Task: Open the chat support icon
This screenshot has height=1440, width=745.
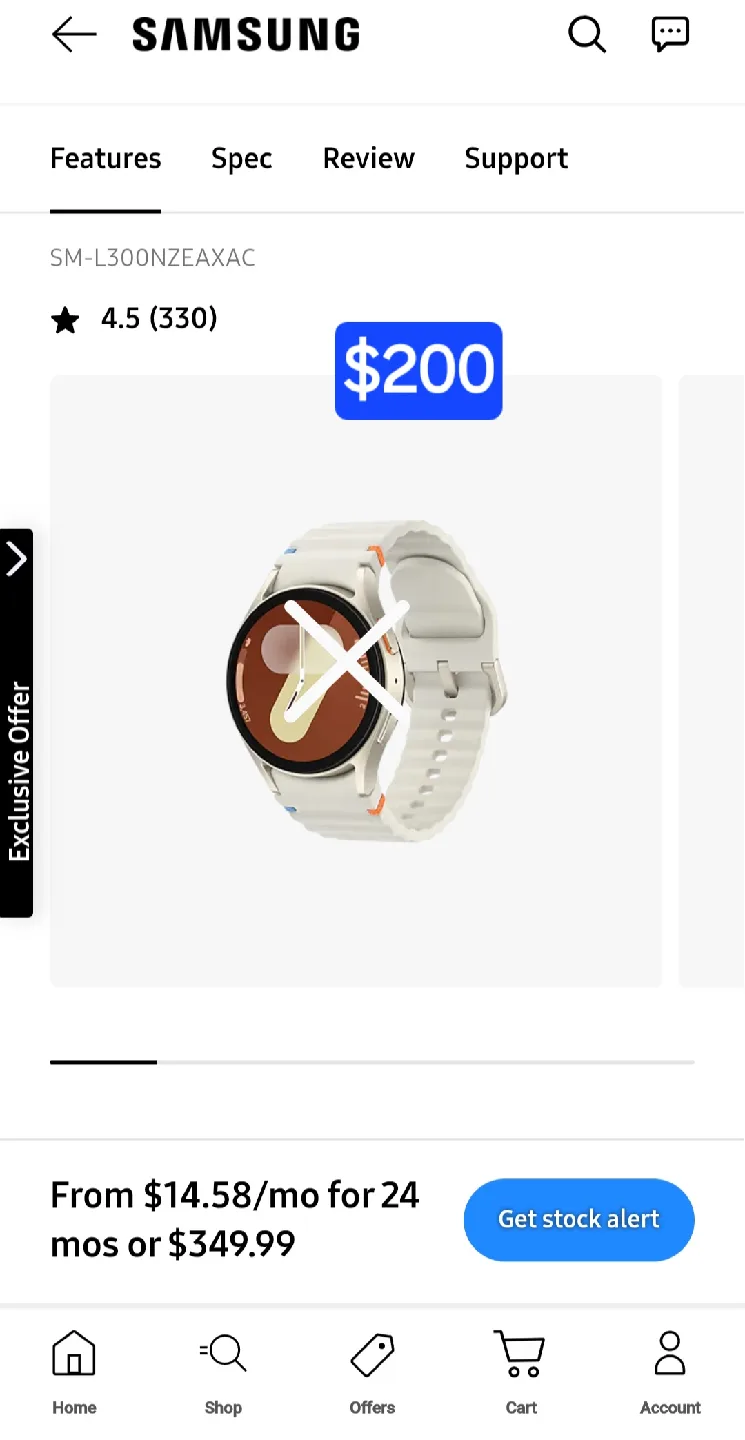Action: (x=670, y=35)
